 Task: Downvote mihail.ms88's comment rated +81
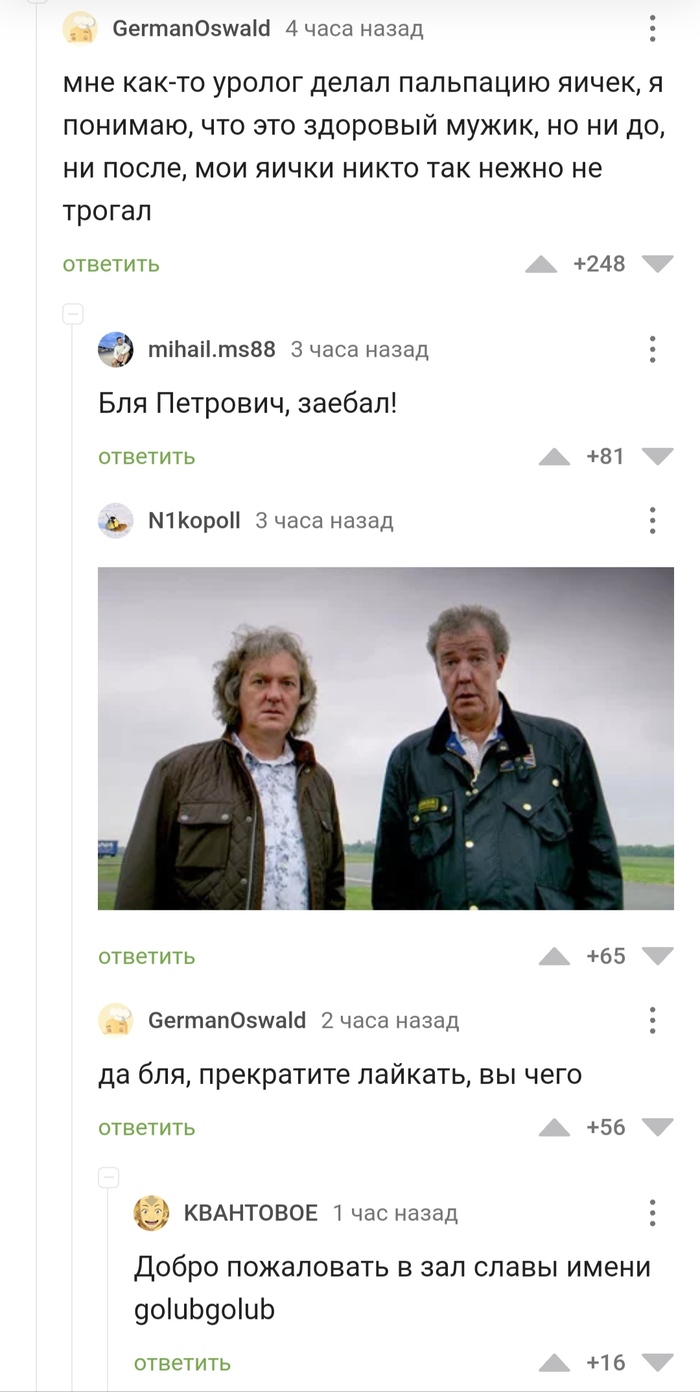(x=657, y=457)
